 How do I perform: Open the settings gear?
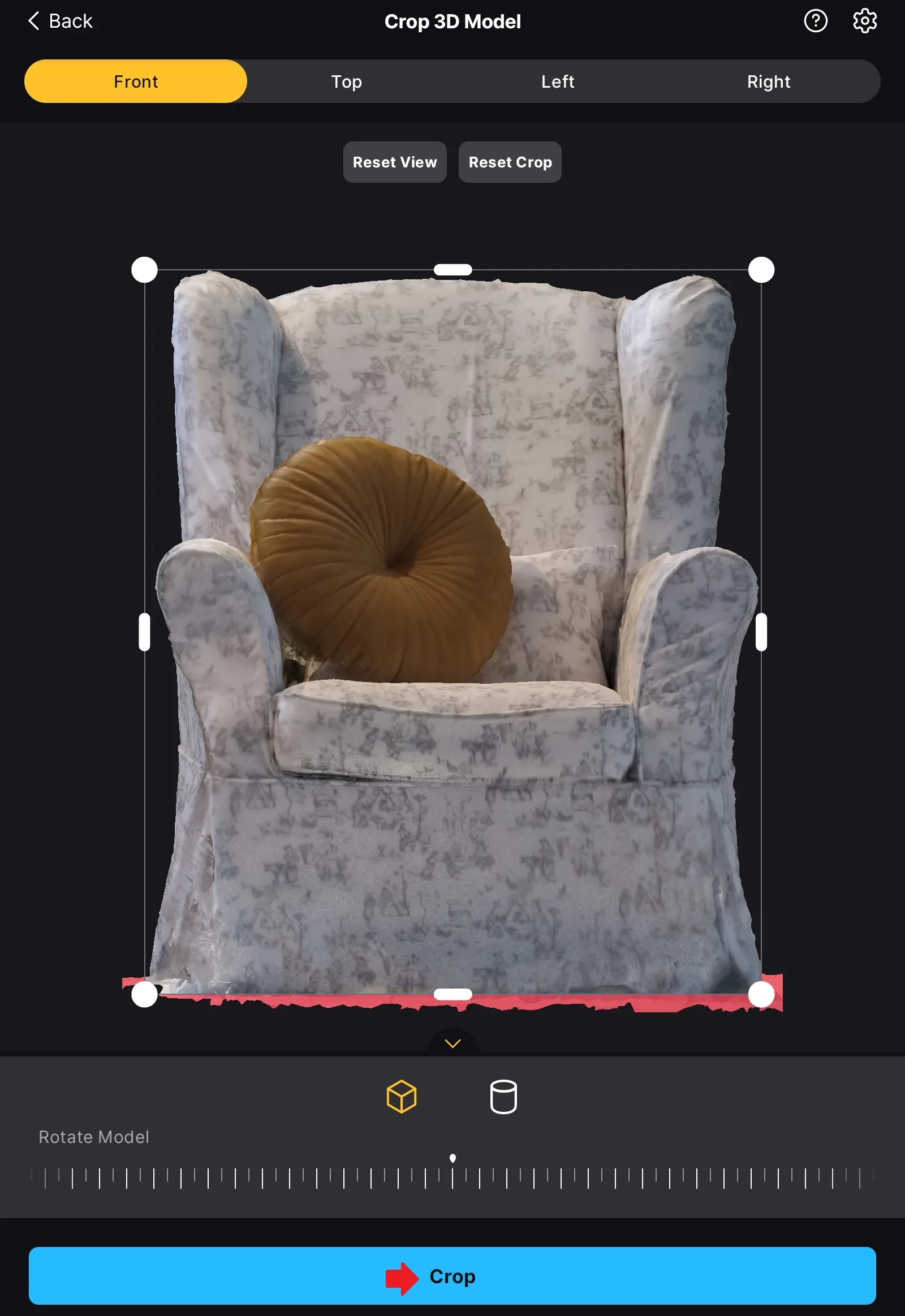pos(864,21)
